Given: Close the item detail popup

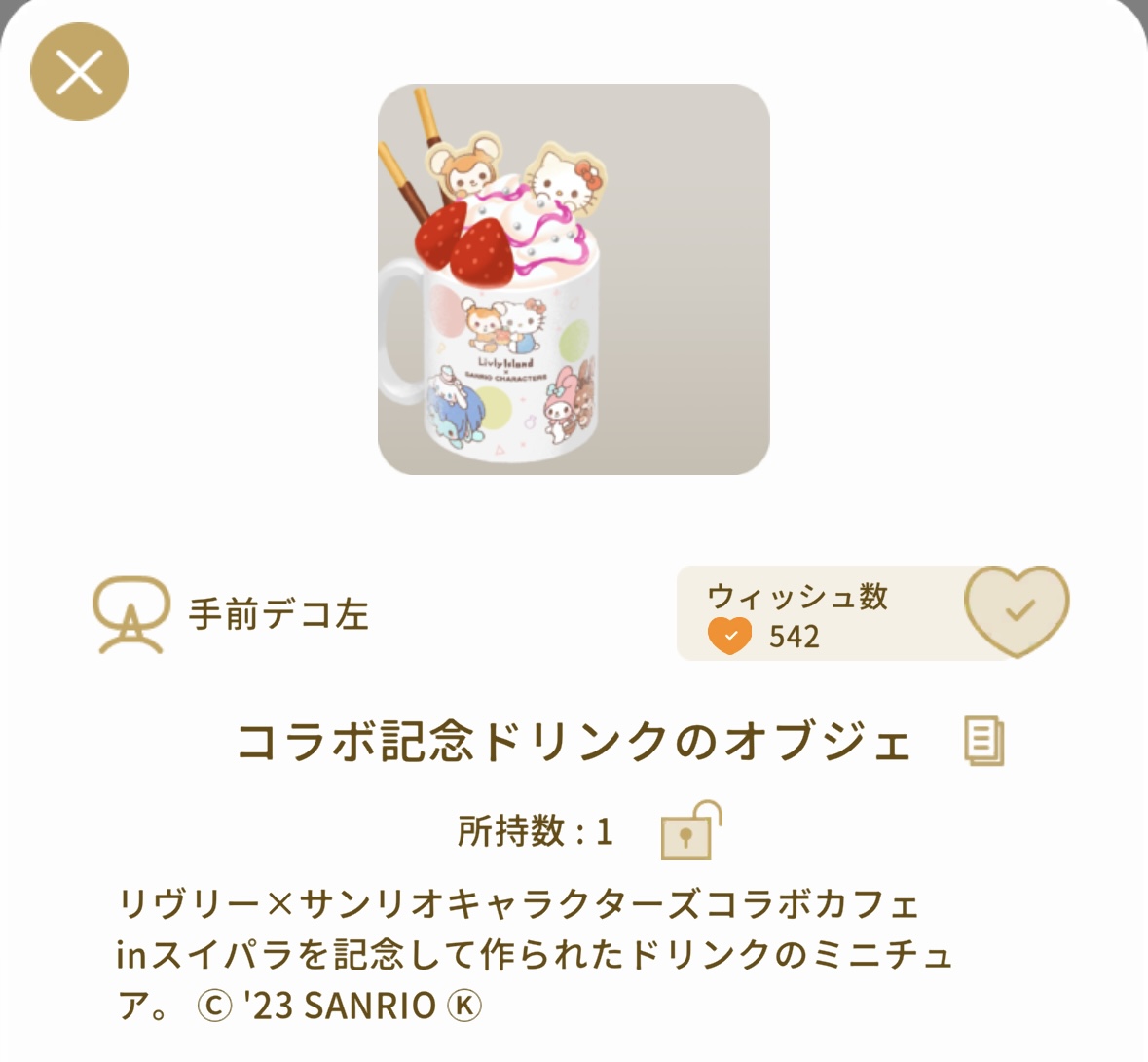Looking at the screenshot, I should pyautogui.click(x=79, y=72).
